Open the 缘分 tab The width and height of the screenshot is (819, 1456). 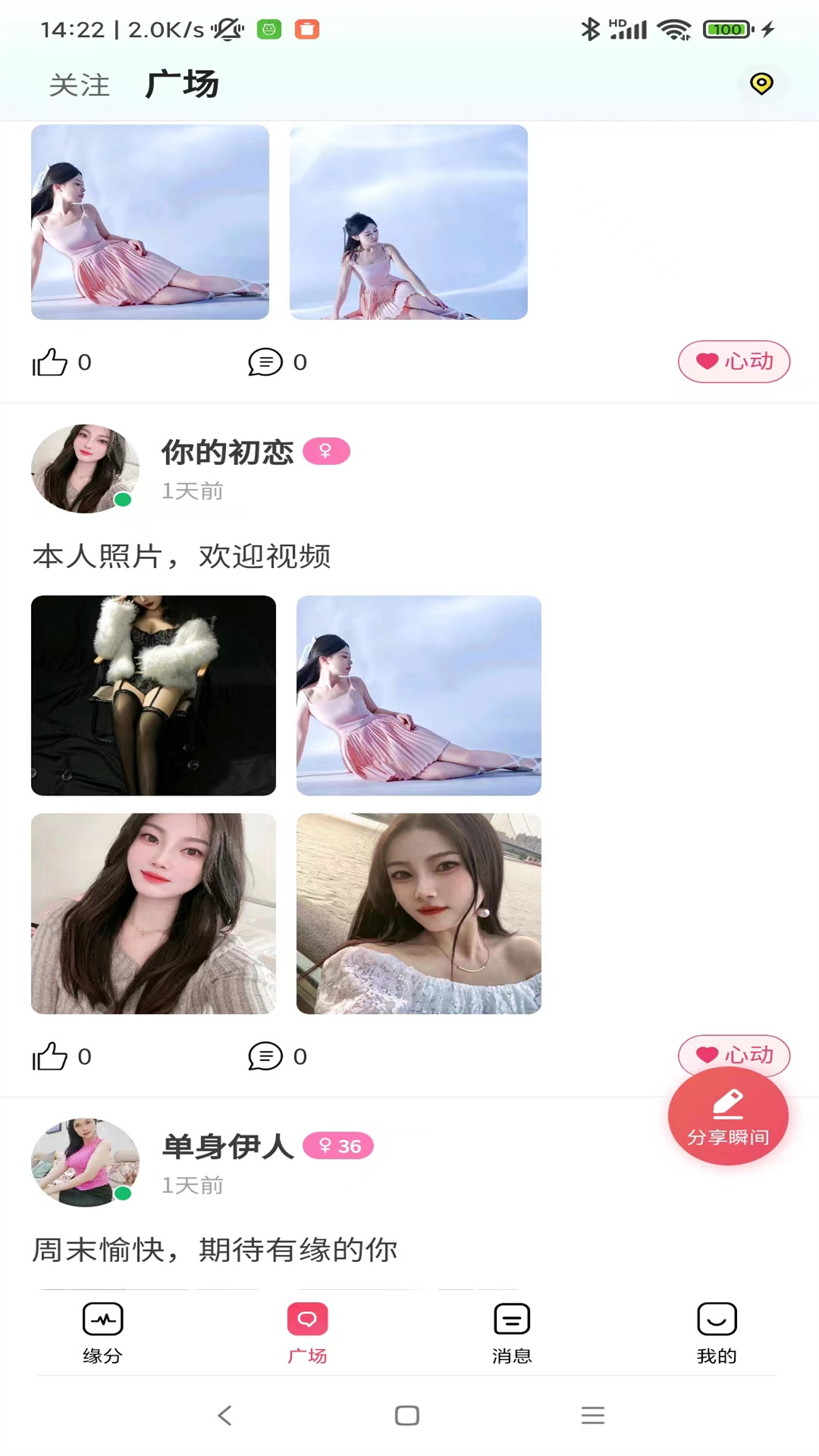102,1332
